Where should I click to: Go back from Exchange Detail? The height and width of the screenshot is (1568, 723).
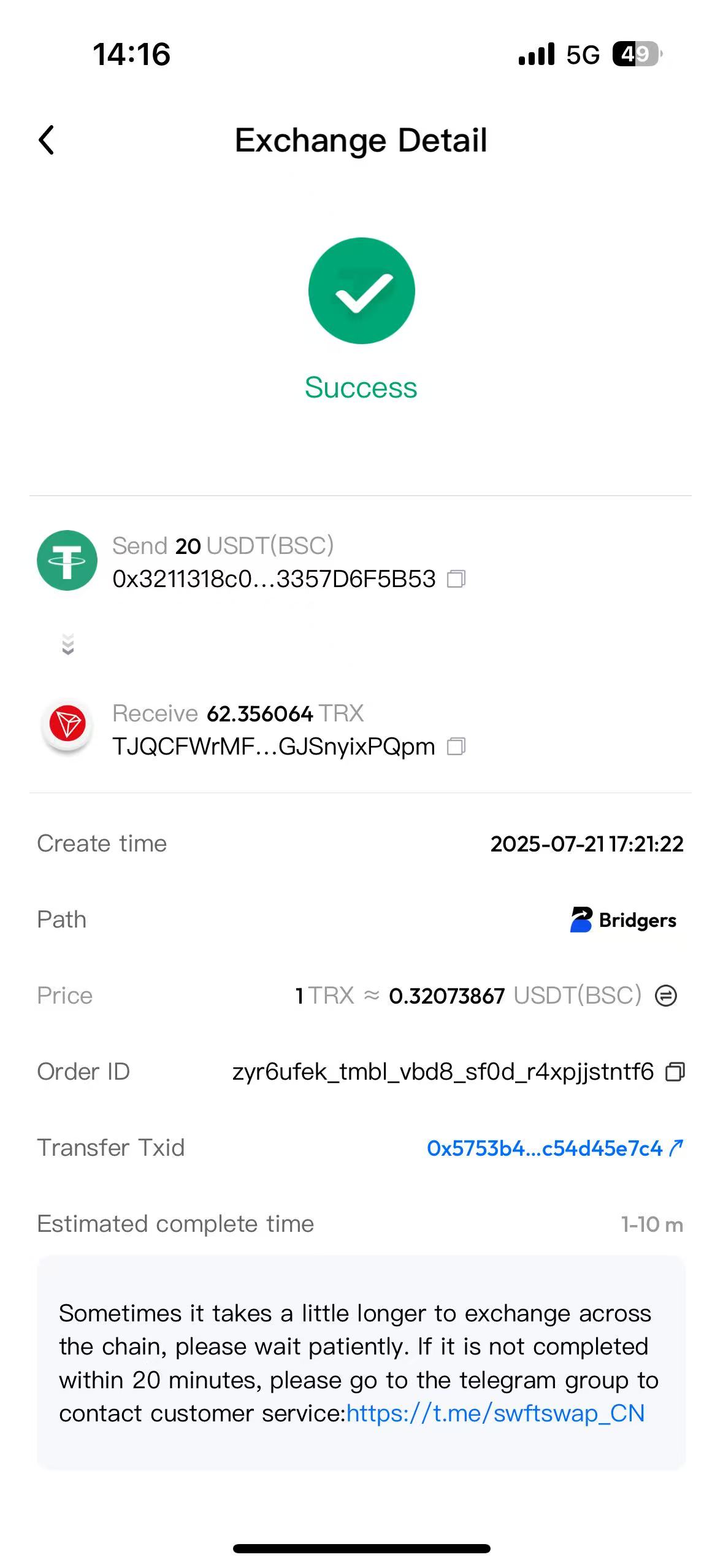(x=47, y=140)
